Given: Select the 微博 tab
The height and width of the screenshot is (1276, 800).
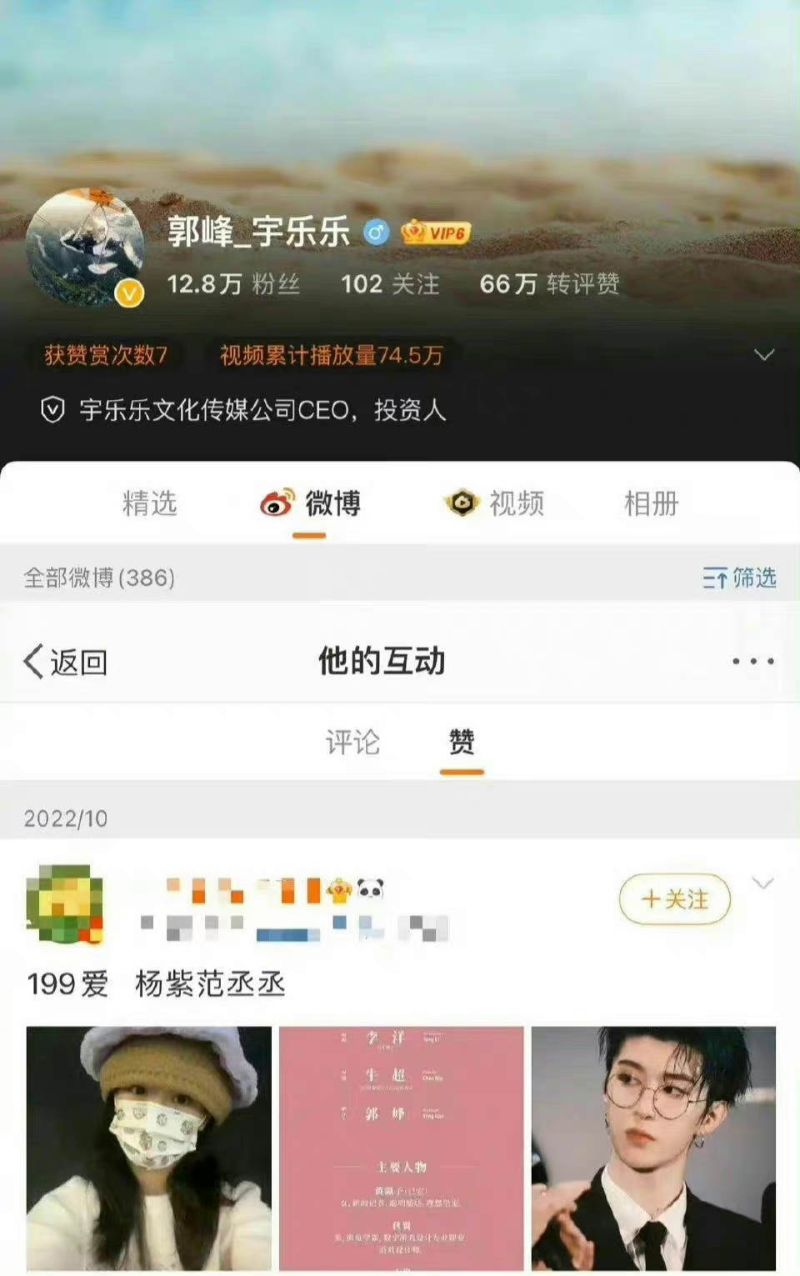Looking at the screenshot, I should point(311,504).
